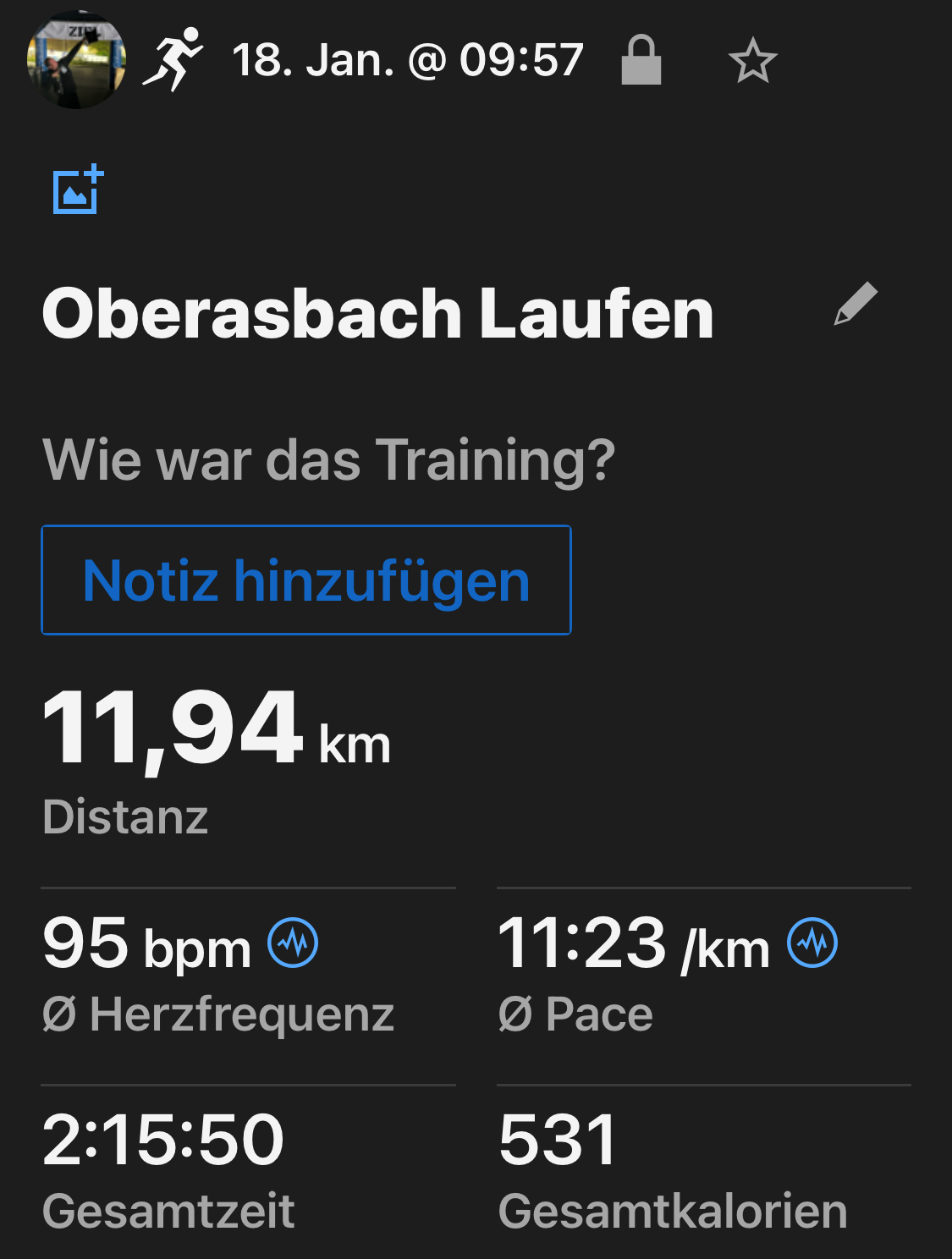Open info icon next to Ø Pace

click(812, 943)
